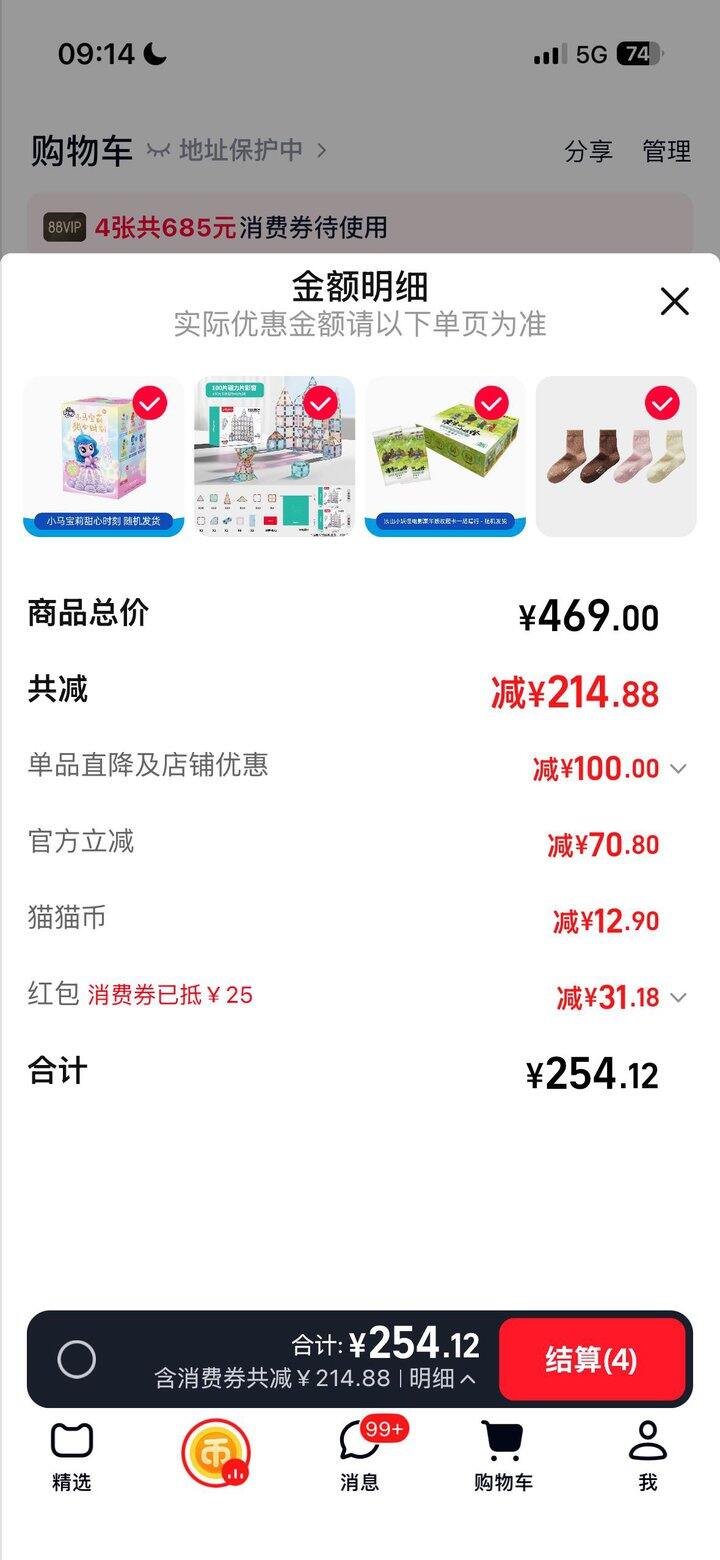Screen dimensions: 720x1560
Task: Uncheck the 小马宝莉 blind box item
Action: point(150,404)
